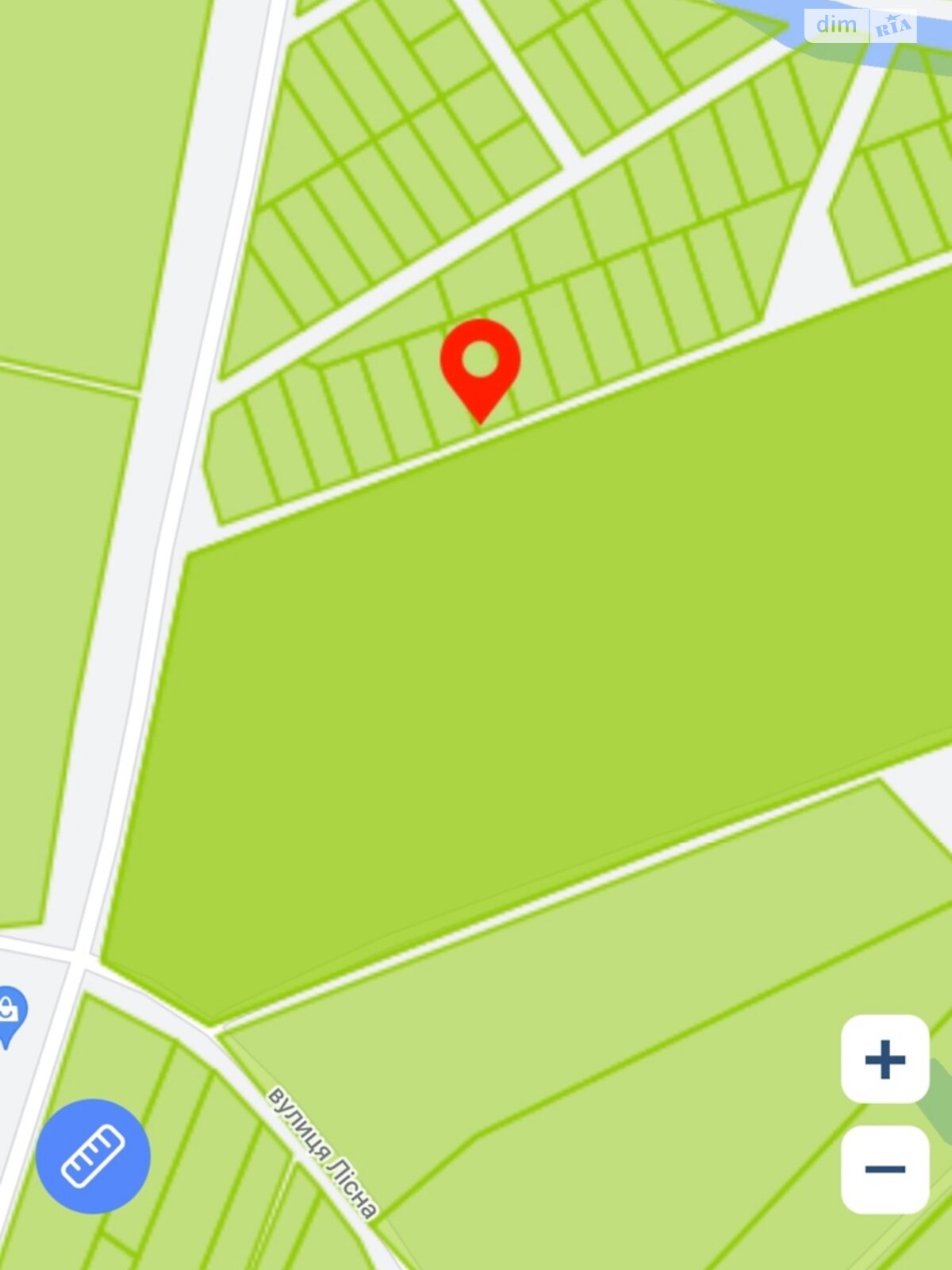Zoom out the map with minus button
952x1270 pixels.
885,1168
